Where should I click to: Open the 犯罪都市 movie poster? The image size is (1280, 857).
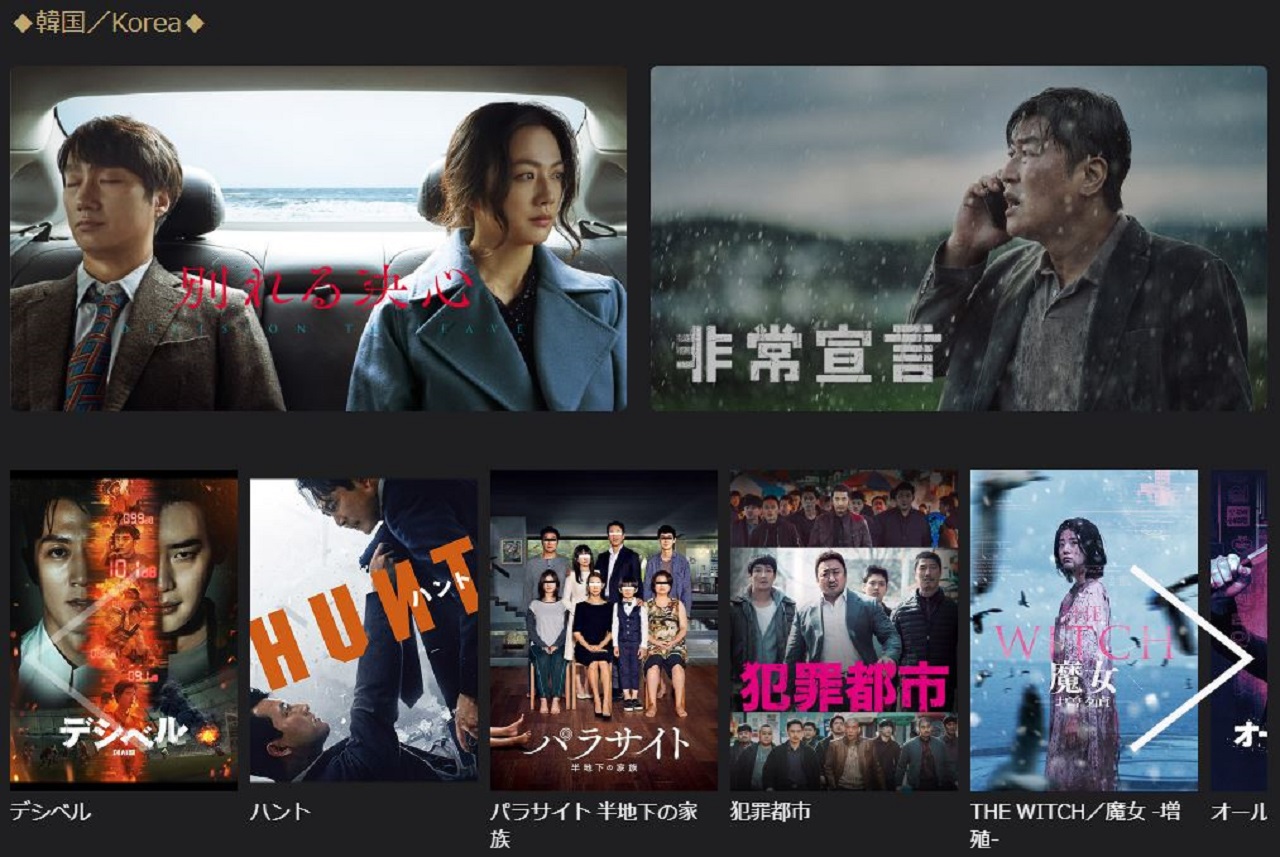tap(843, 630)
